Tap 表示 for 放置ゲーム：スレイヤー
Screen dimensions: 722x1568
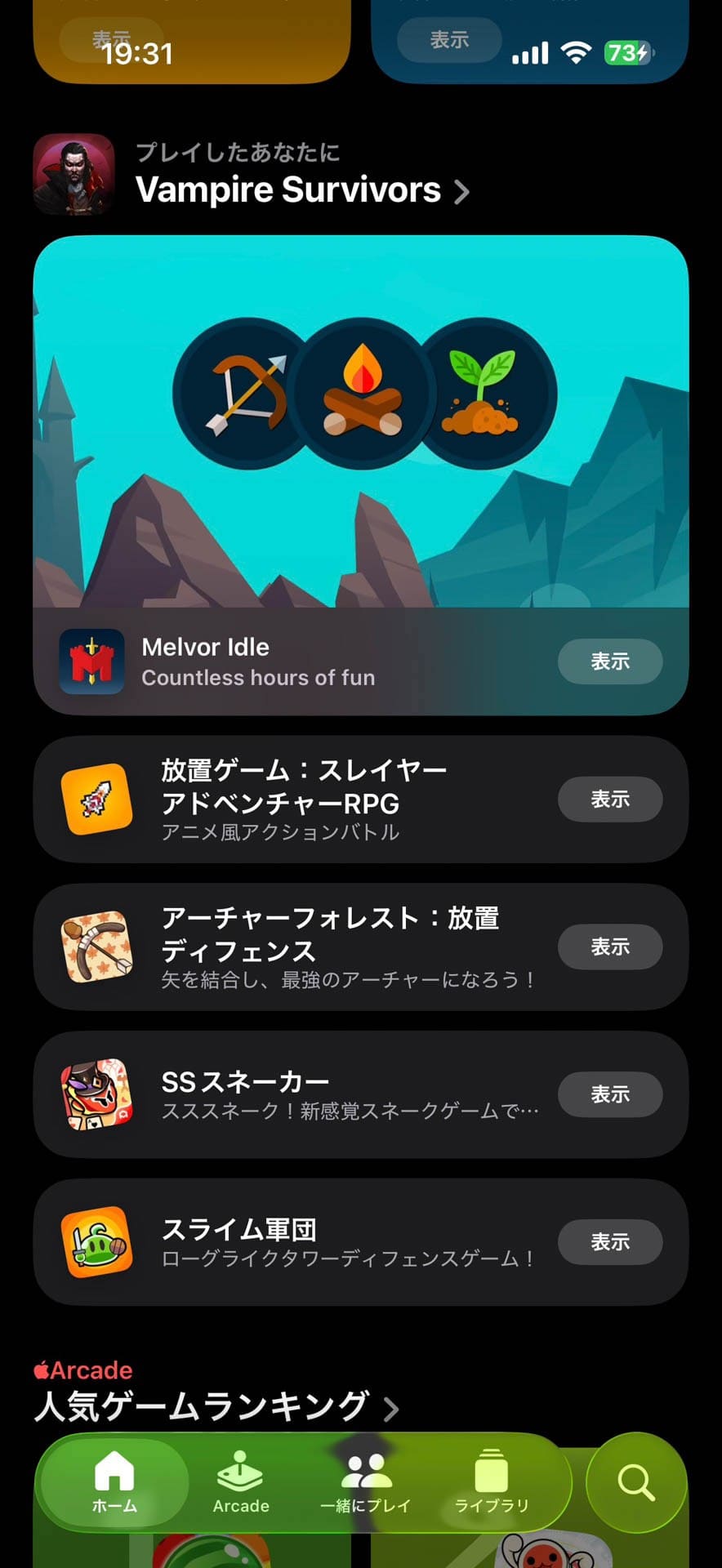[609, 800]
